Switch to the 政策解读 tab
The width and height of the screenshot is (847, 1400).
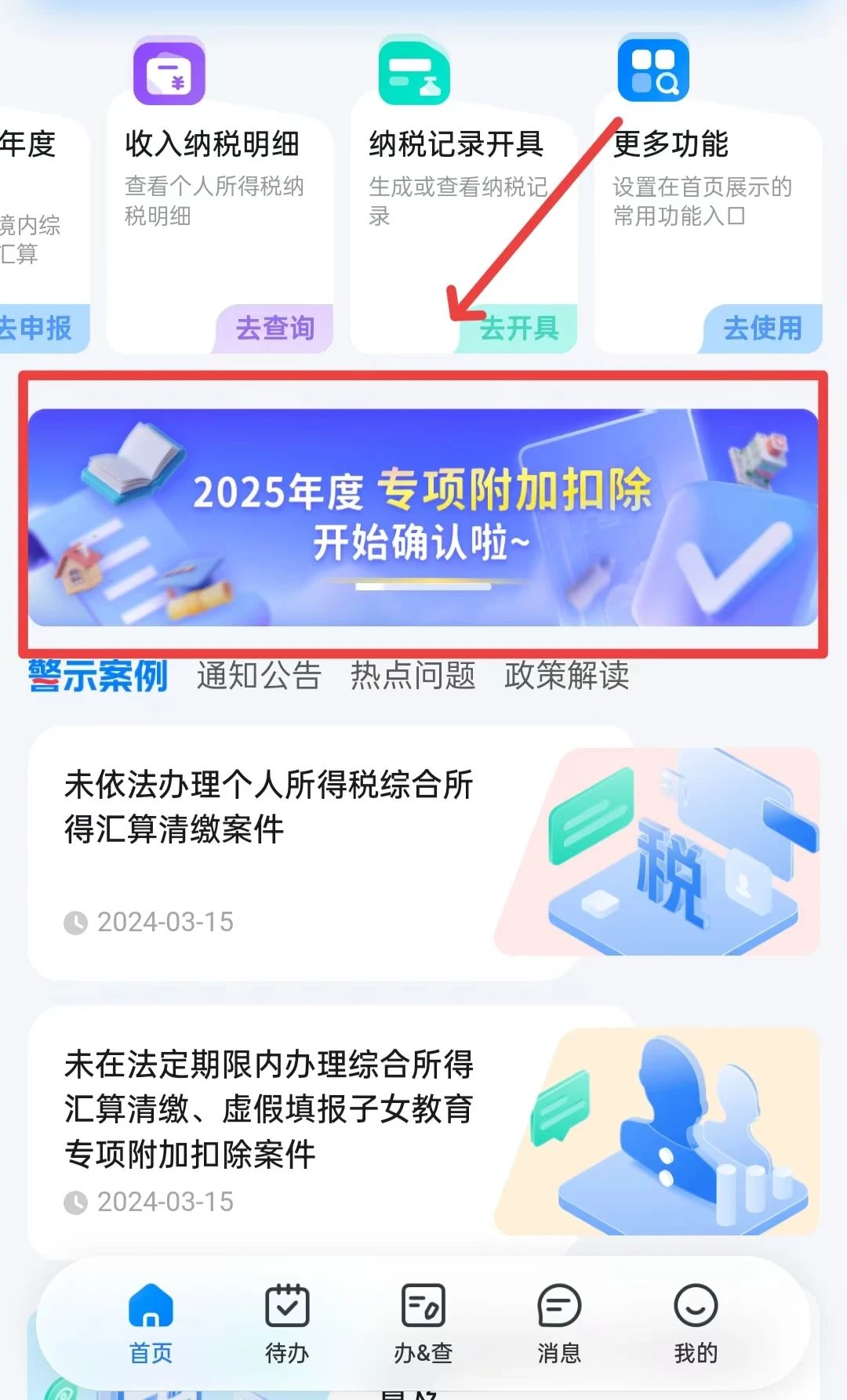tap(566, 676)
